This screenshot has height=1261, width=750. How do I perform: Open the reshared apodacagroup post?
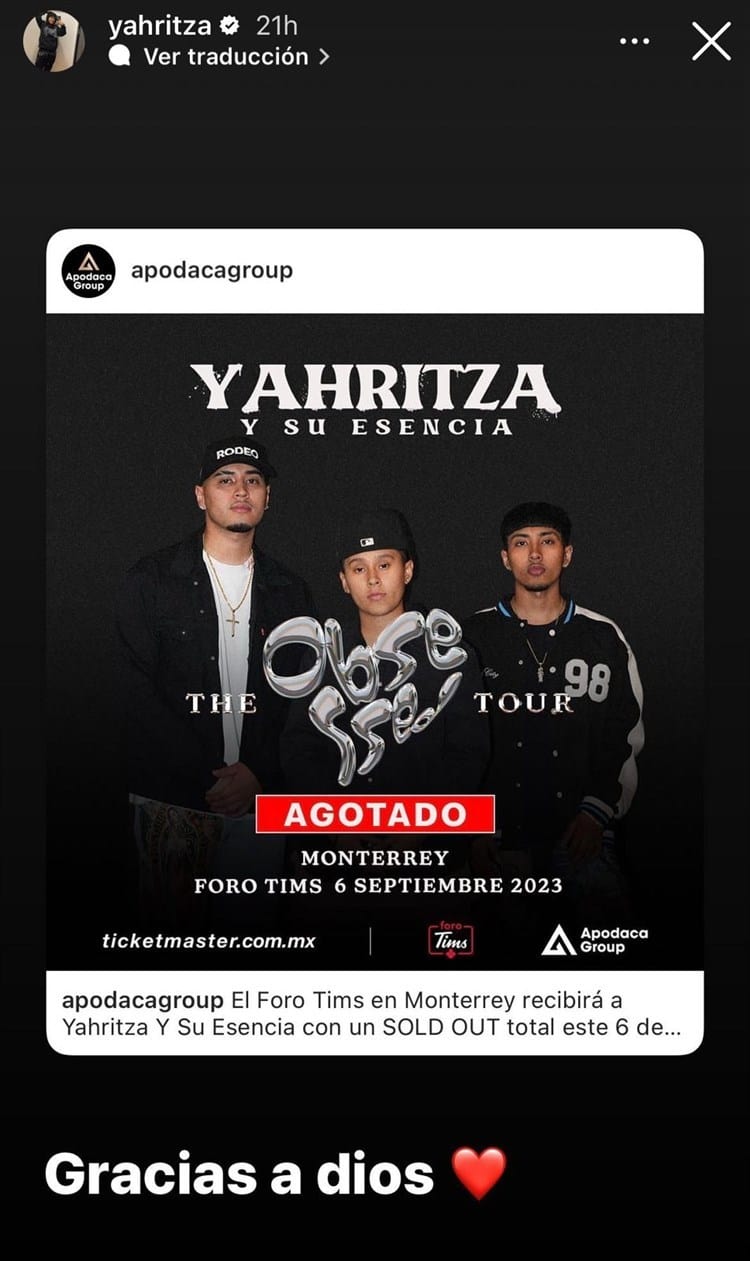pos(375,640)
